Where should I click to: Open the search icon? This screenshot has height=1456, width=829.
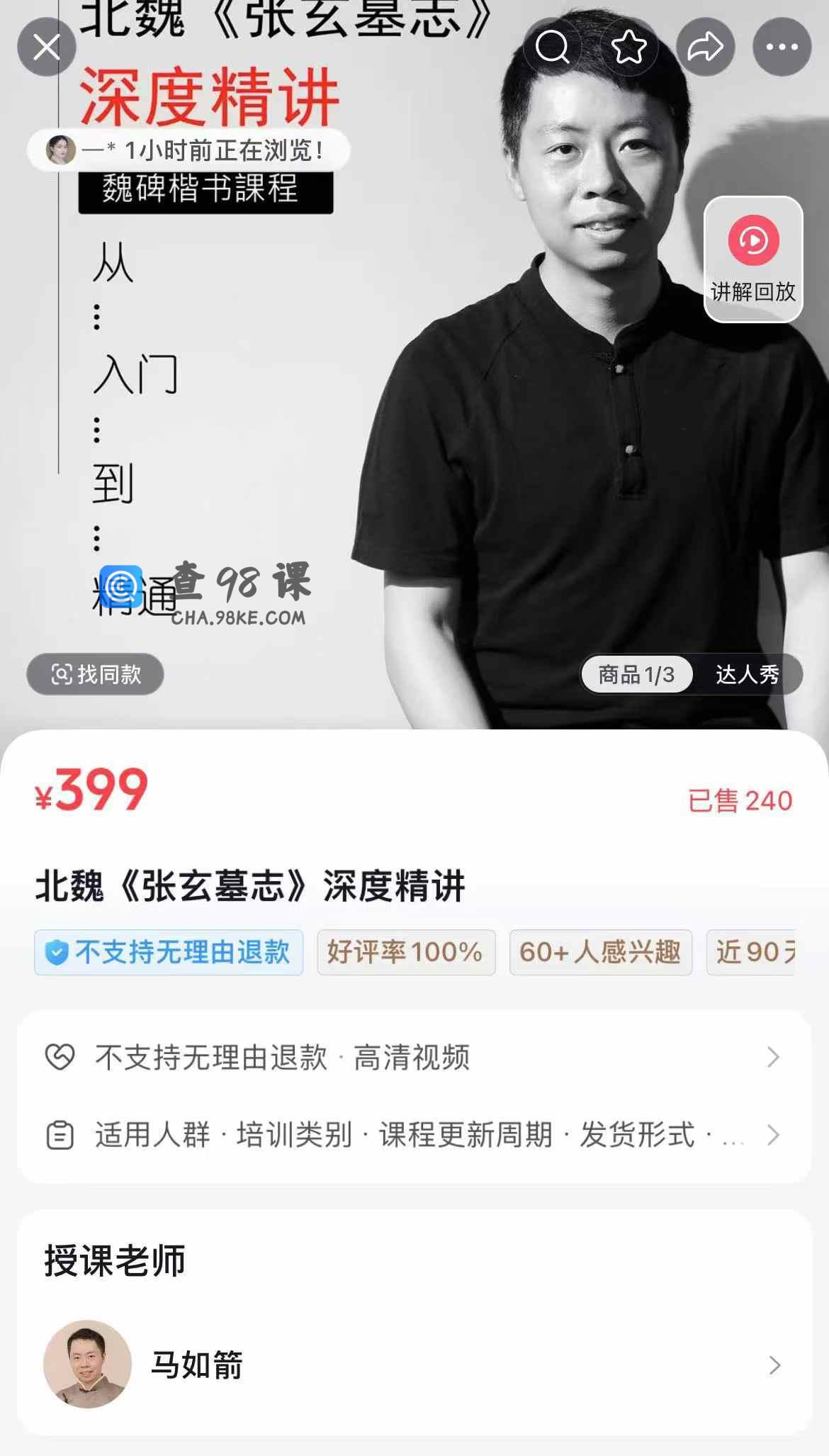tap(552, 47)
